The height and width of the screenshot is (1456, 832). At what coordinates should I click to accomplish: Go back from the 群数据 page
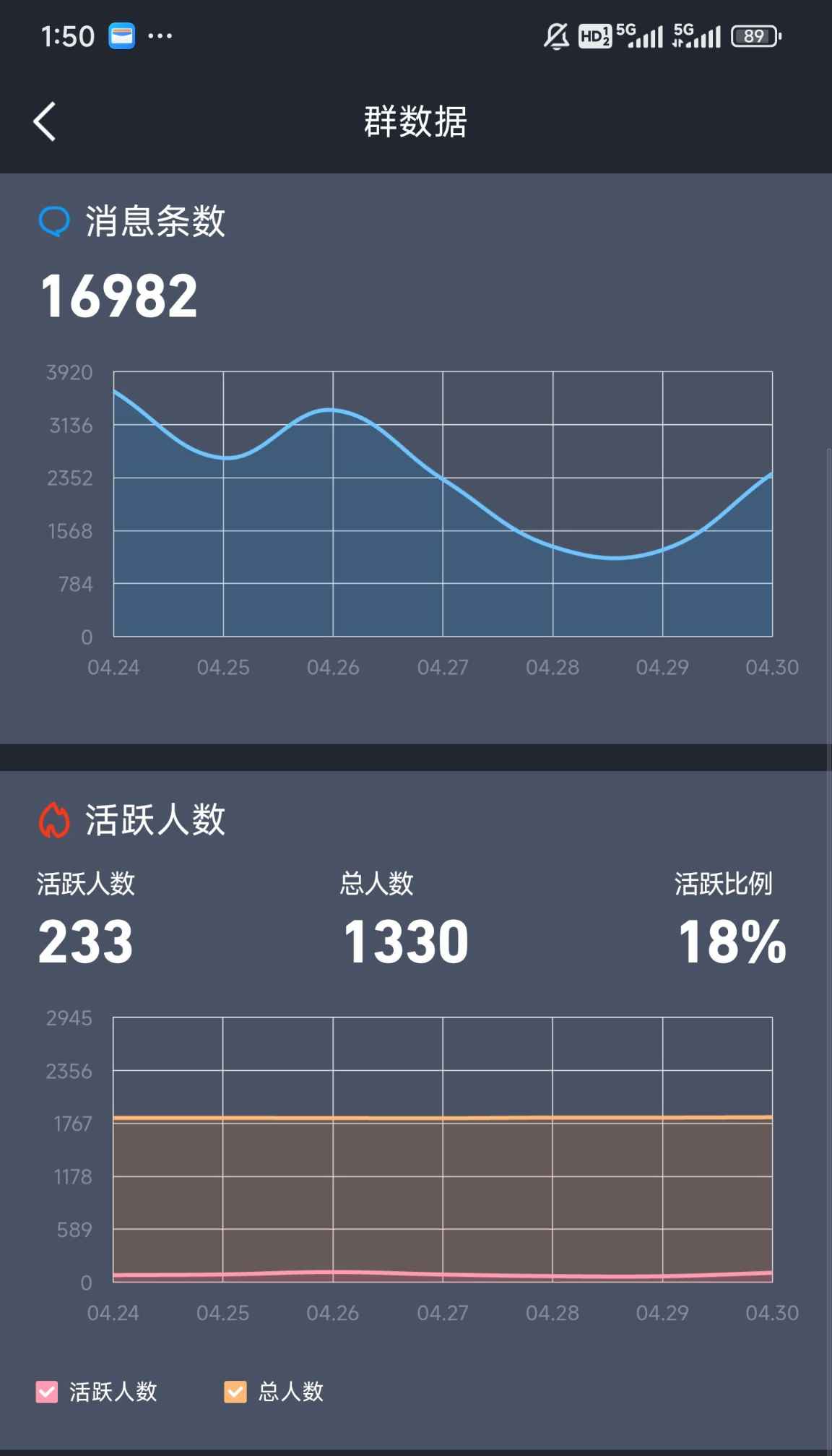(x=45, y=121)
